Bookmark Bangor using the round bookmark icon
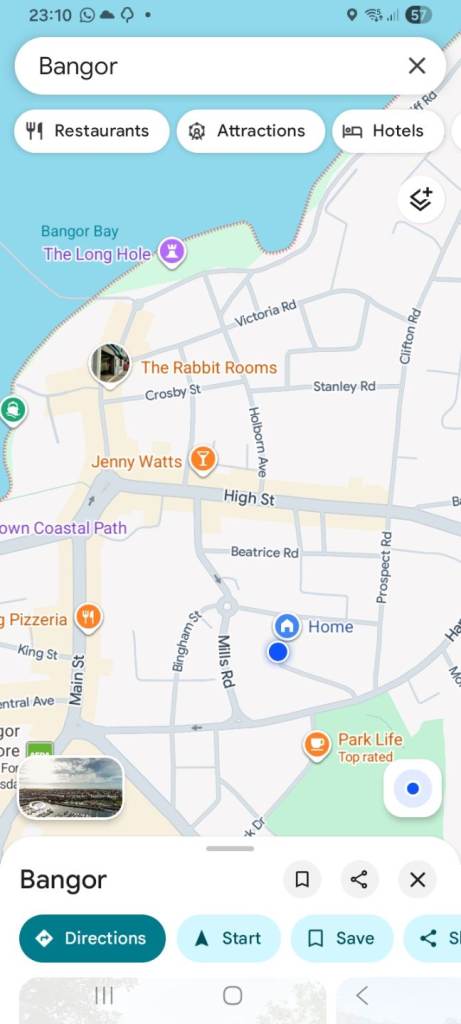Viewport: 461px width, 1024px height. 302,879
